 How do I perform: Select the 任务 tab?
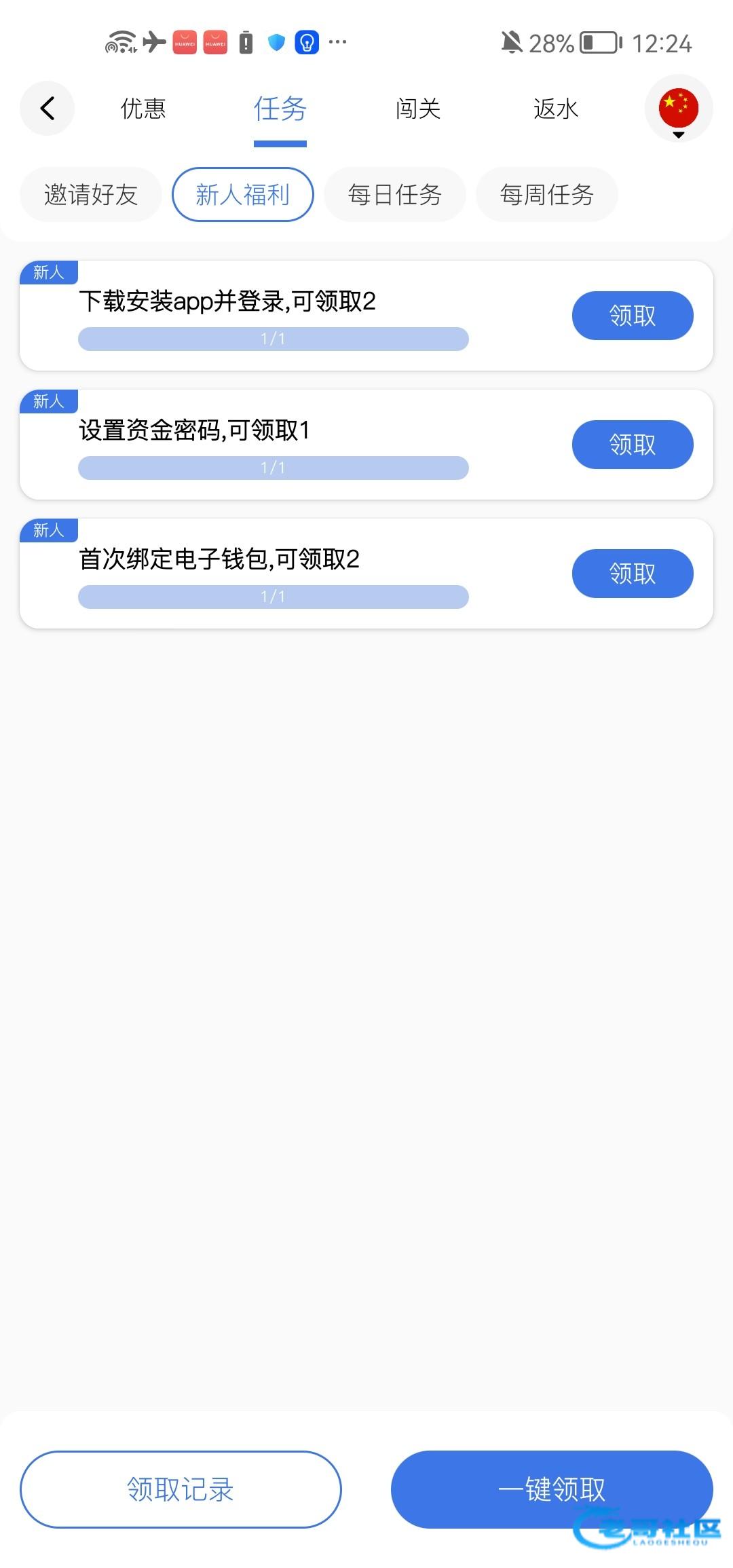[x=280, y=109]
